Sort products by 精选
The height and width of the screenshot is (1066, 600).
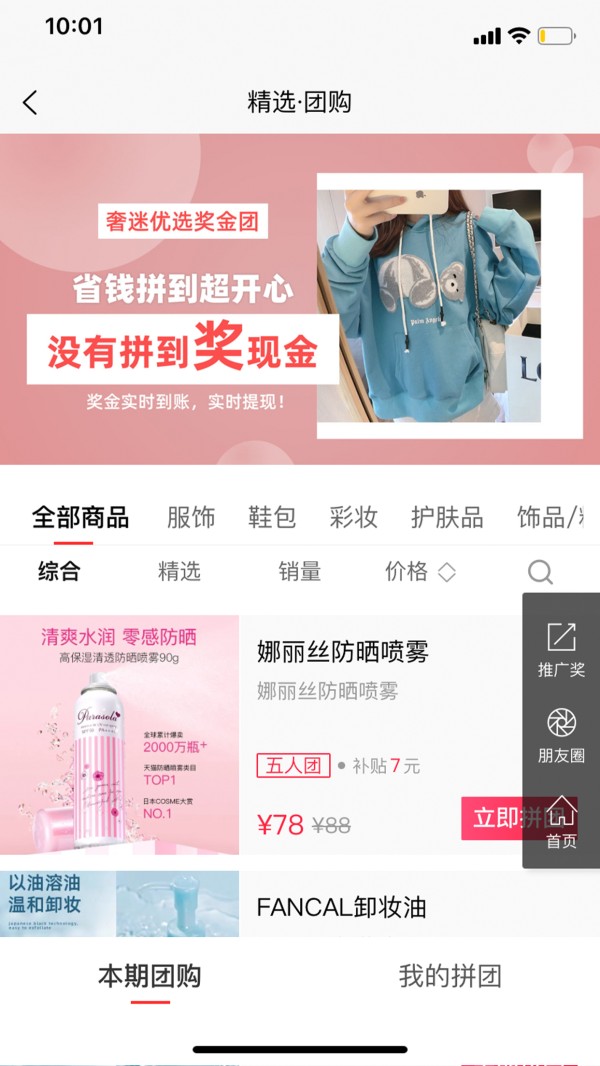[x=179, y=572]
